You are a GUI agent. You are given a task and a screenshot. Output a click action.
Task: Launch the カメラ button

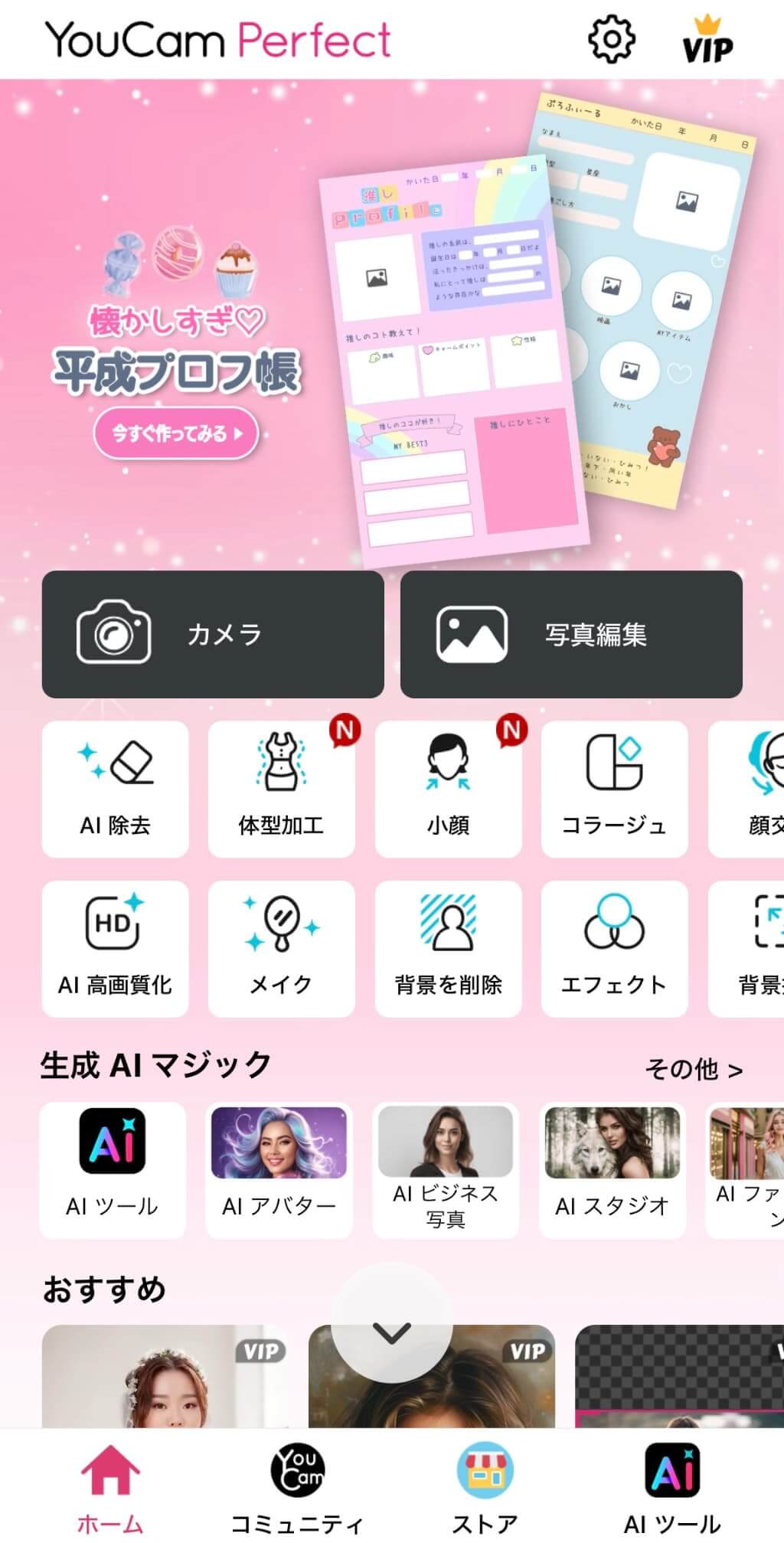pyautogui.click(x=213, y=634)
